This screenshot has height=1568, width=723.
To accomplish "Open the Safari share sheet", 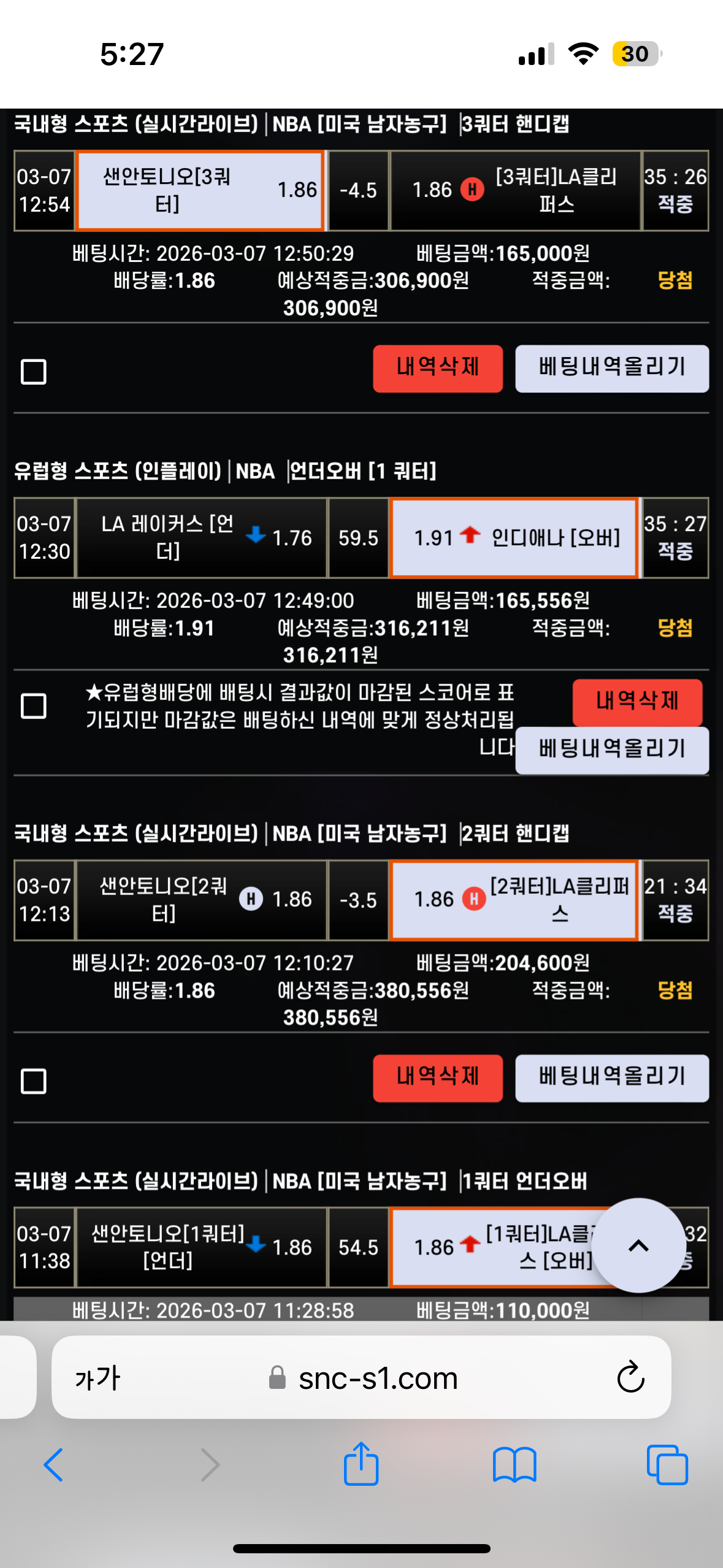I will pos(361,1464).
